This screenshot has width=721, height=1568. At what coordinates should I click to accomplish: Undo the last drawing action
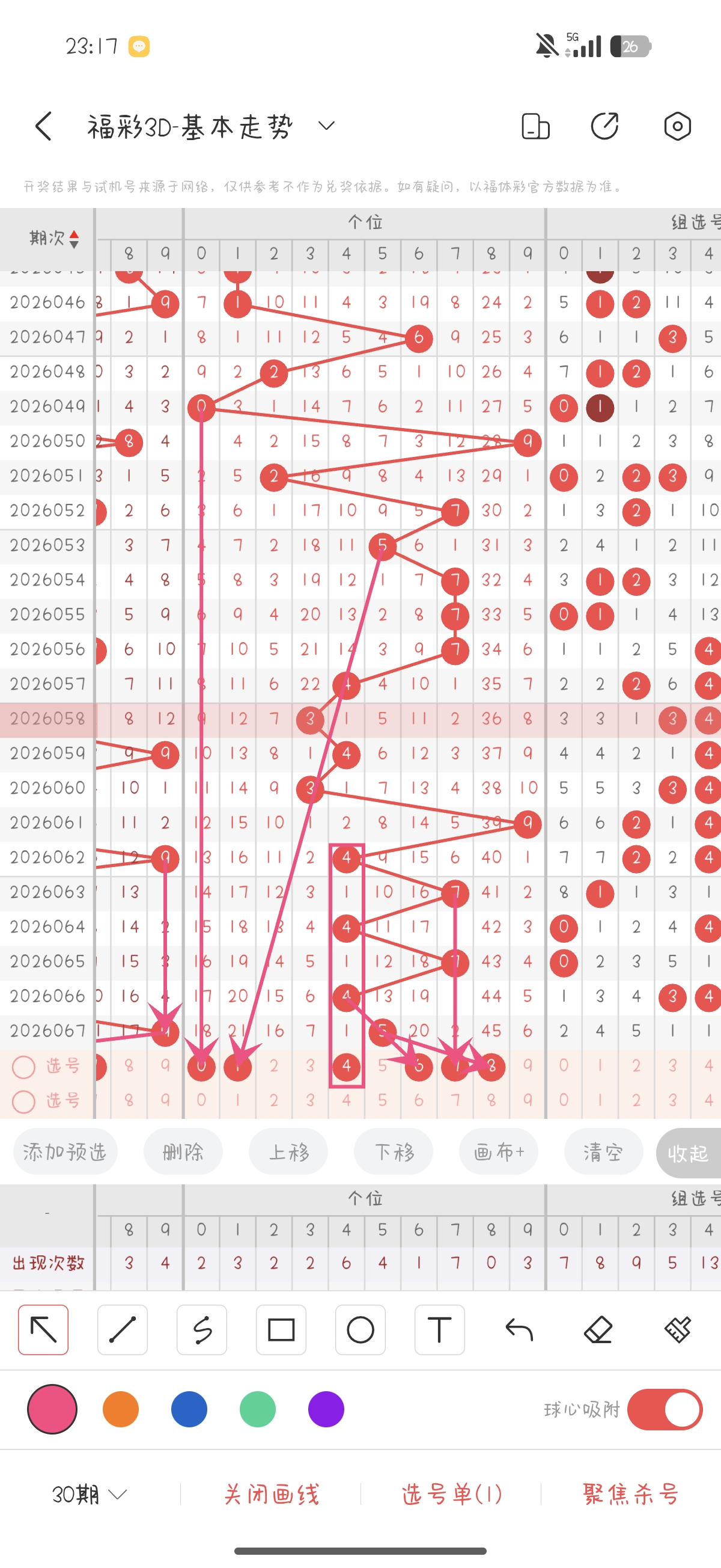coord(519,1330)
